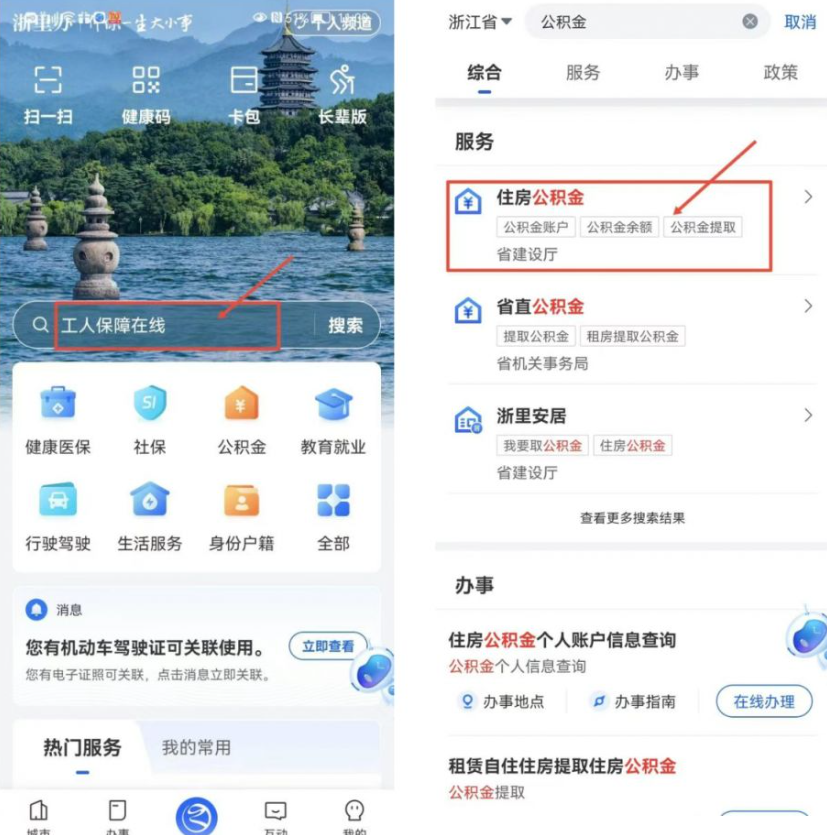Tap 取消 to cancel the search

pyautogui.click(x=800, y=22)
